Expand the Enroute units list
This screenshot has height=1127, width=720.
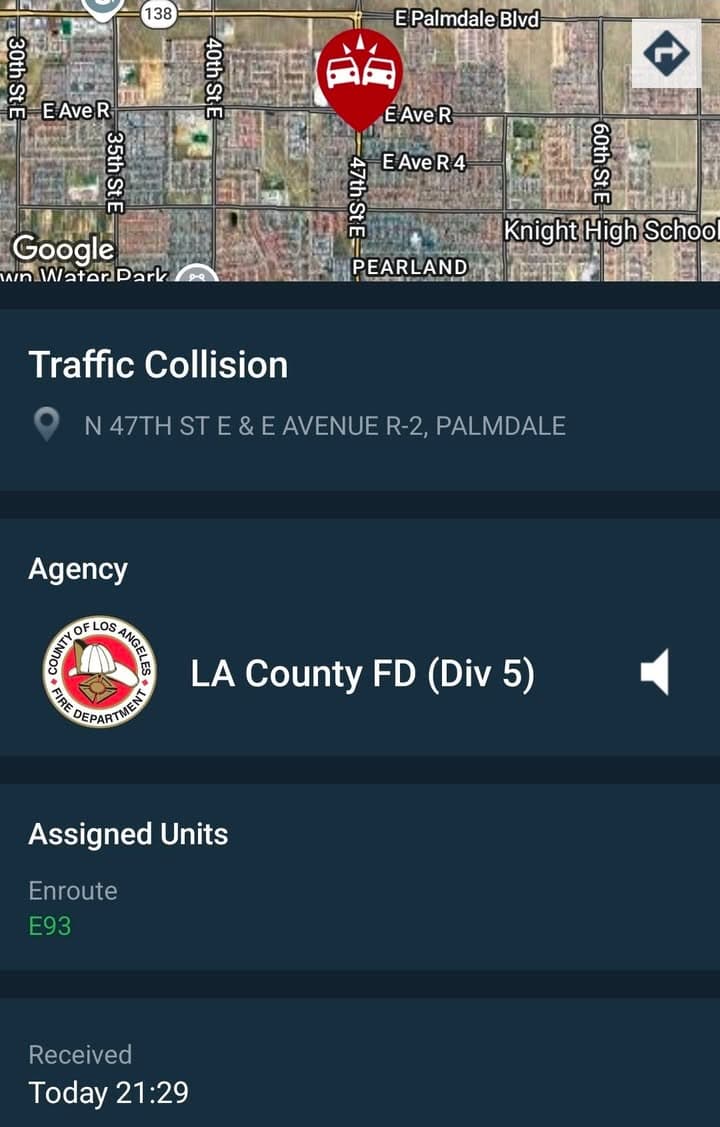[x=73, y=890]
